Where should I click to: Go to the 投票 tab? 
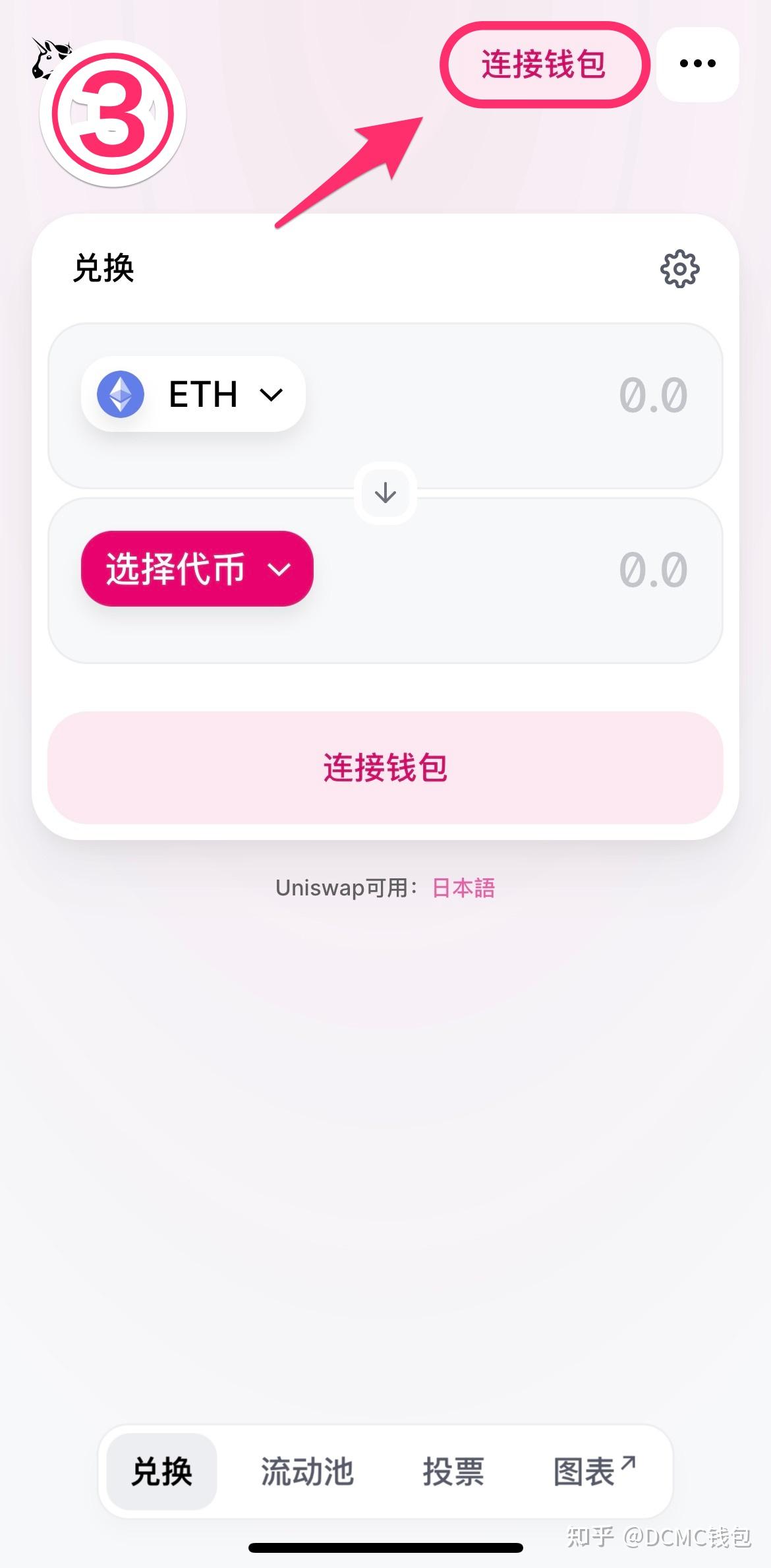(x=453, y=1471)
